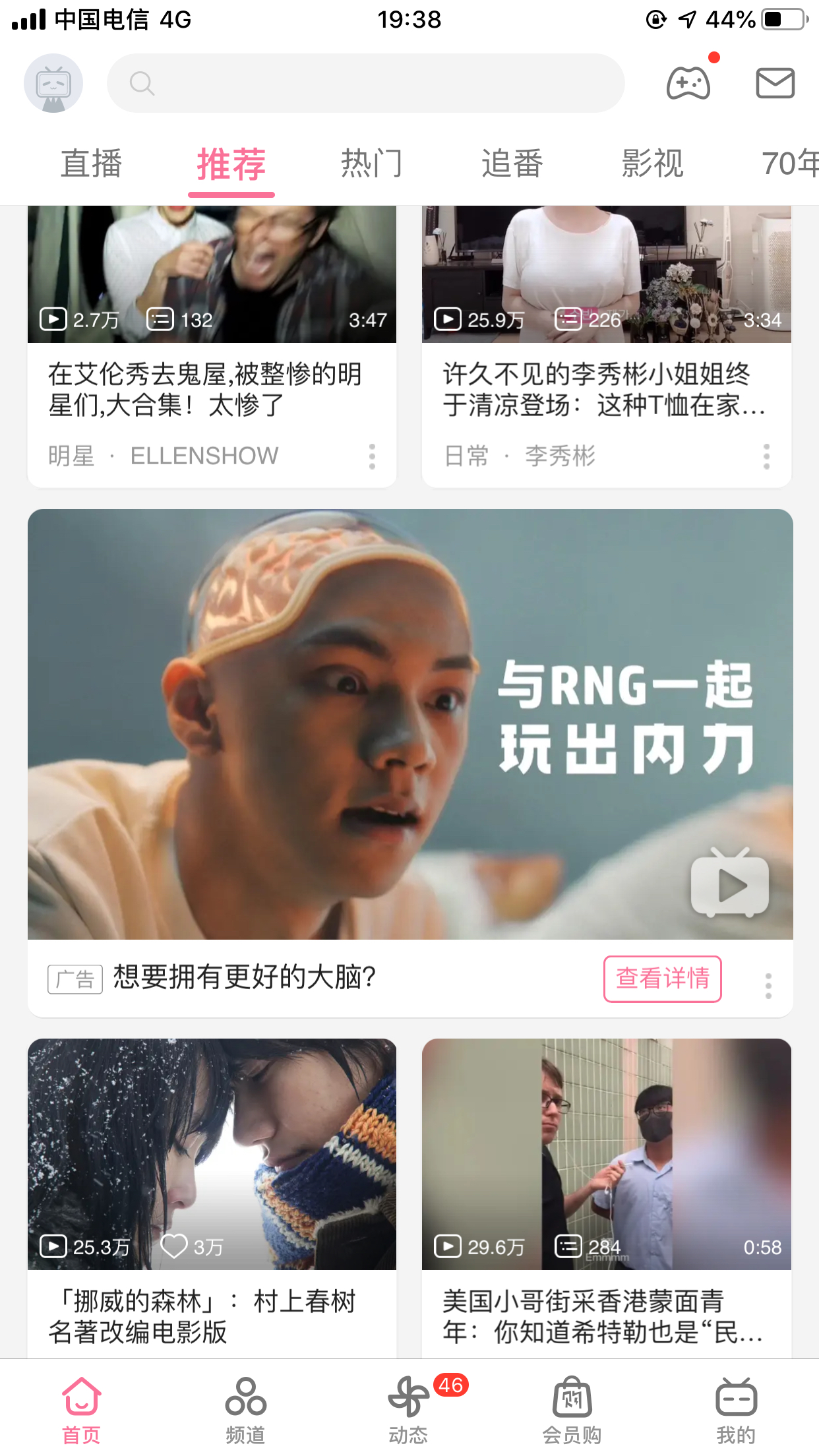819x1456 pixels.
Task: Open more options for 李秀彬 video
Action: click(766, 456)
